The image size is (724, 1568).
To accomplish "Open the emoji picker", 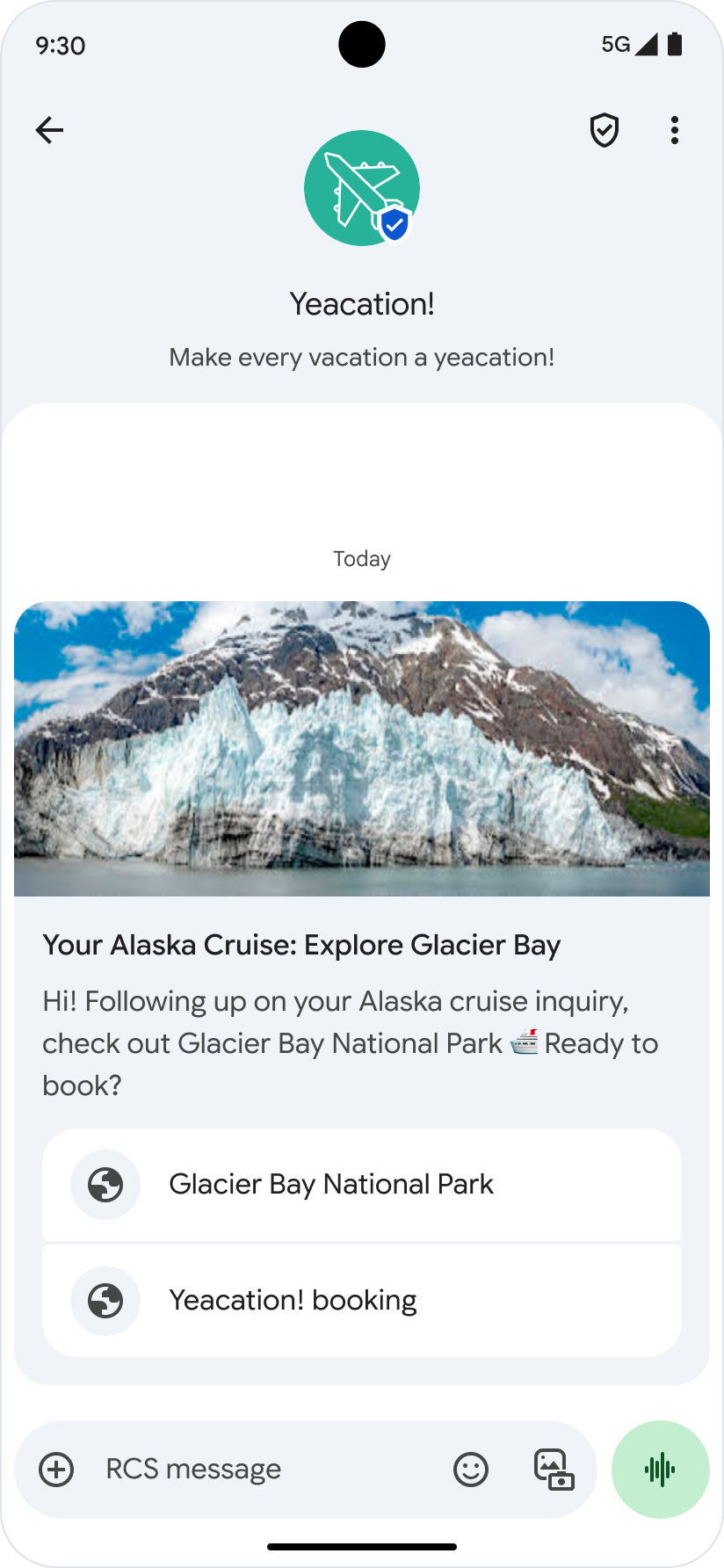I will 471,1469.
